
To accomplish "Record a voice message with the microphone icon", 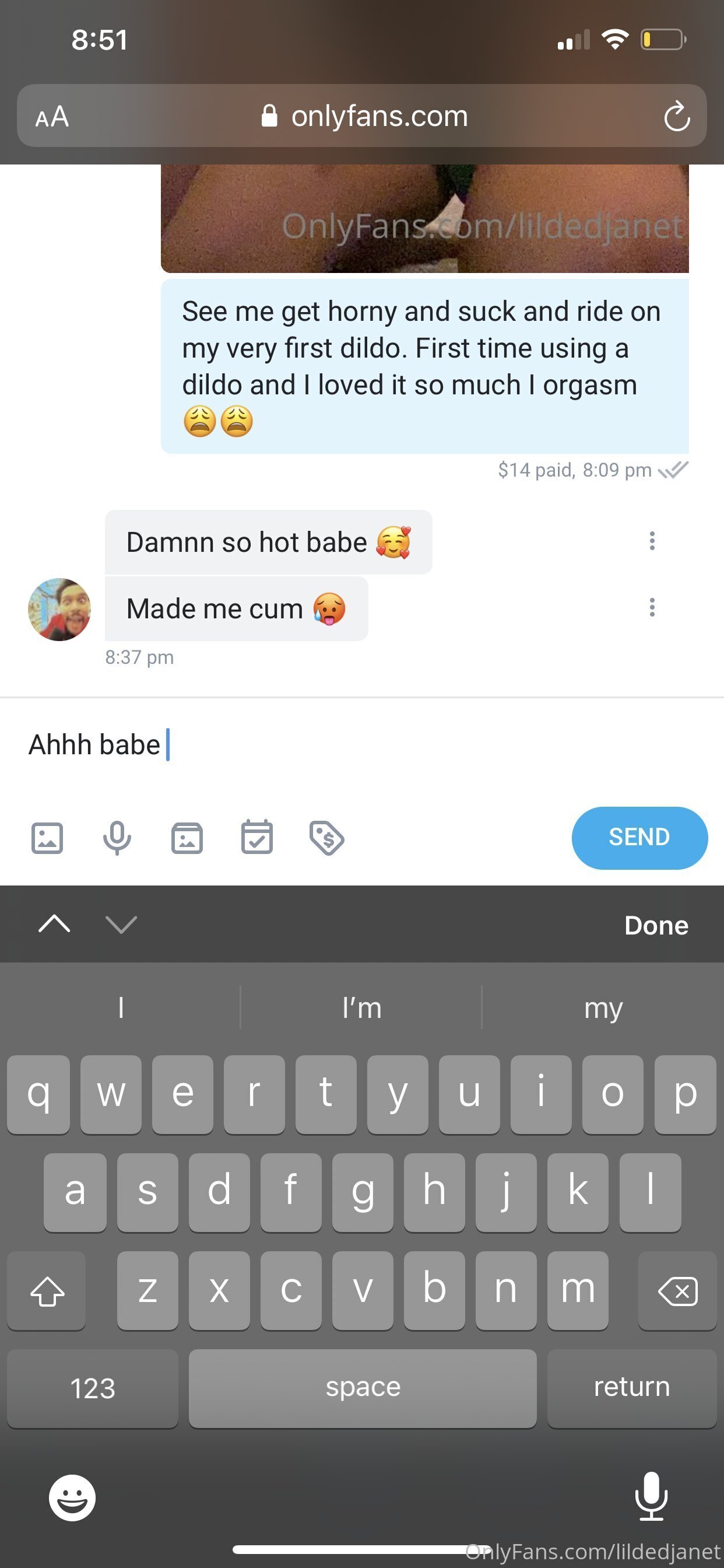I will [117, 838].
